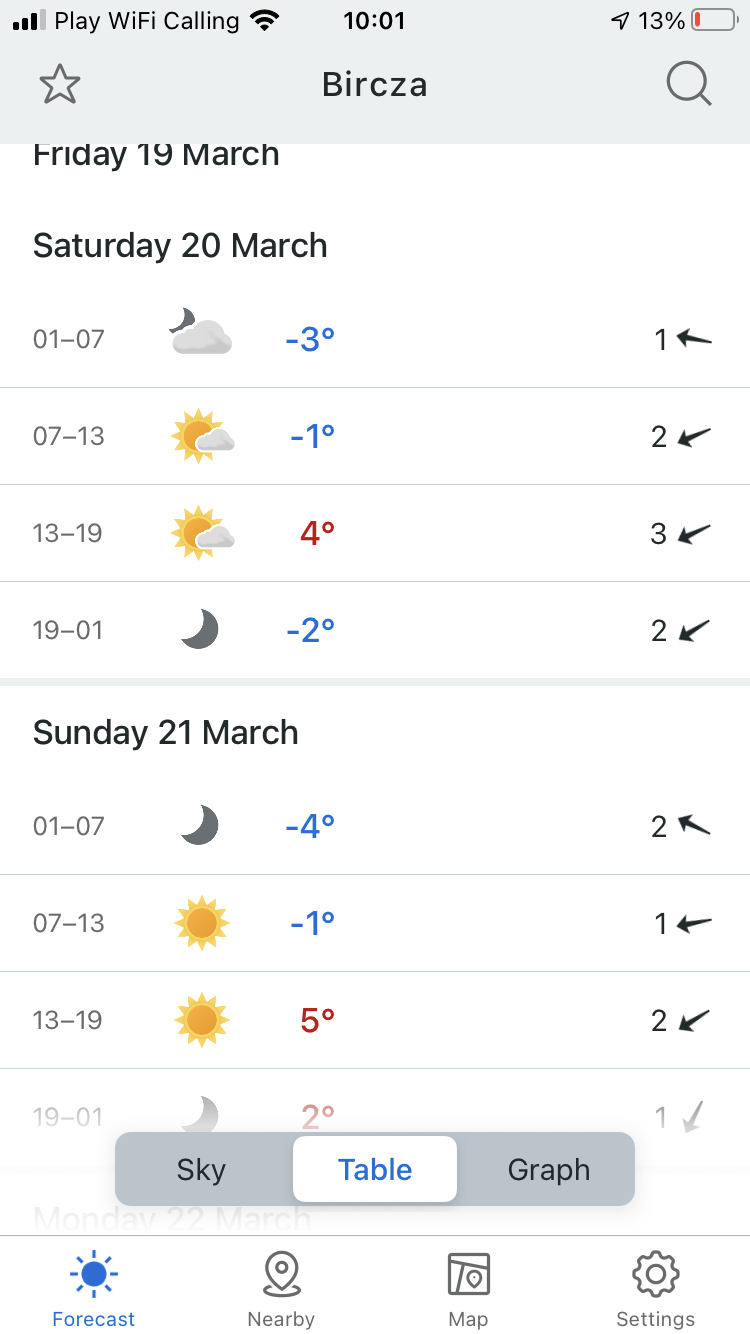Open Sunday 13–19 forecast row showing 5°
Image resolution: width=750 pixels, height=1334 pixels.
pos(375,1020)
